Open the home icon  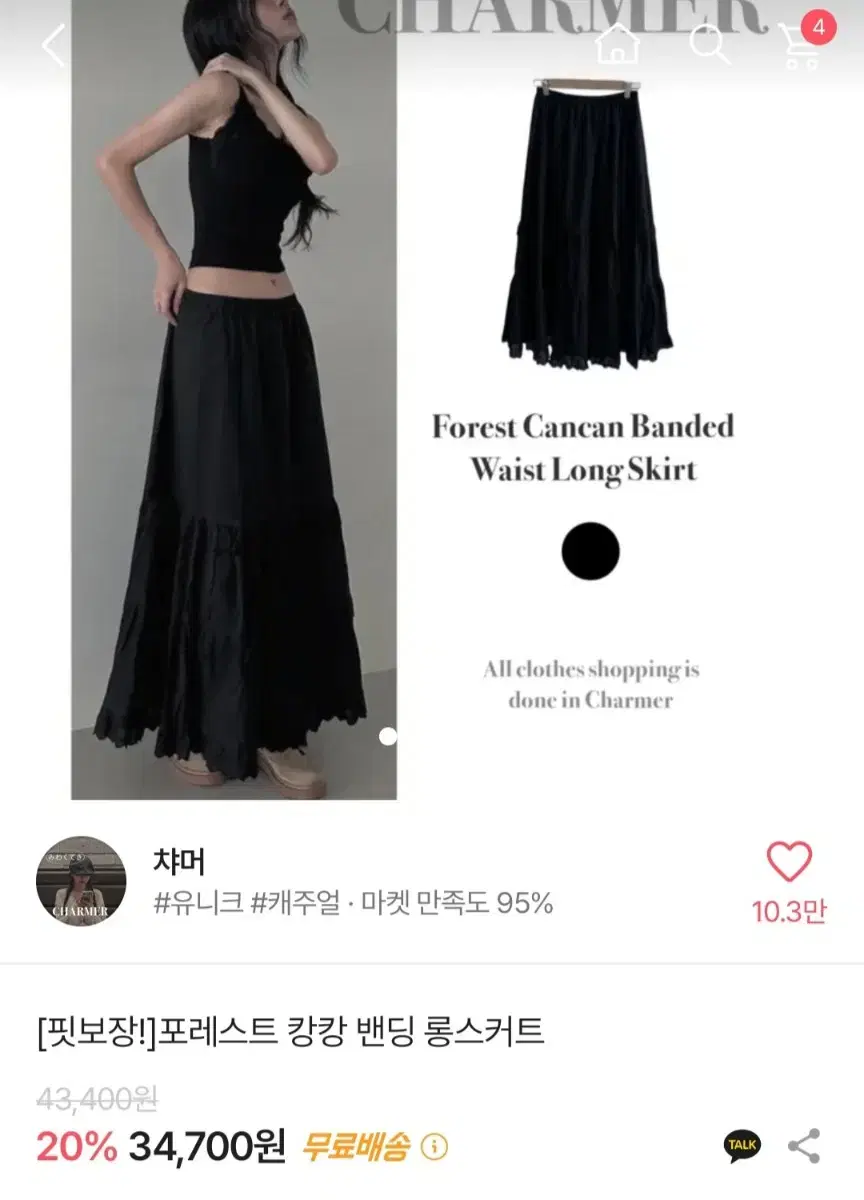click(617, 45)
